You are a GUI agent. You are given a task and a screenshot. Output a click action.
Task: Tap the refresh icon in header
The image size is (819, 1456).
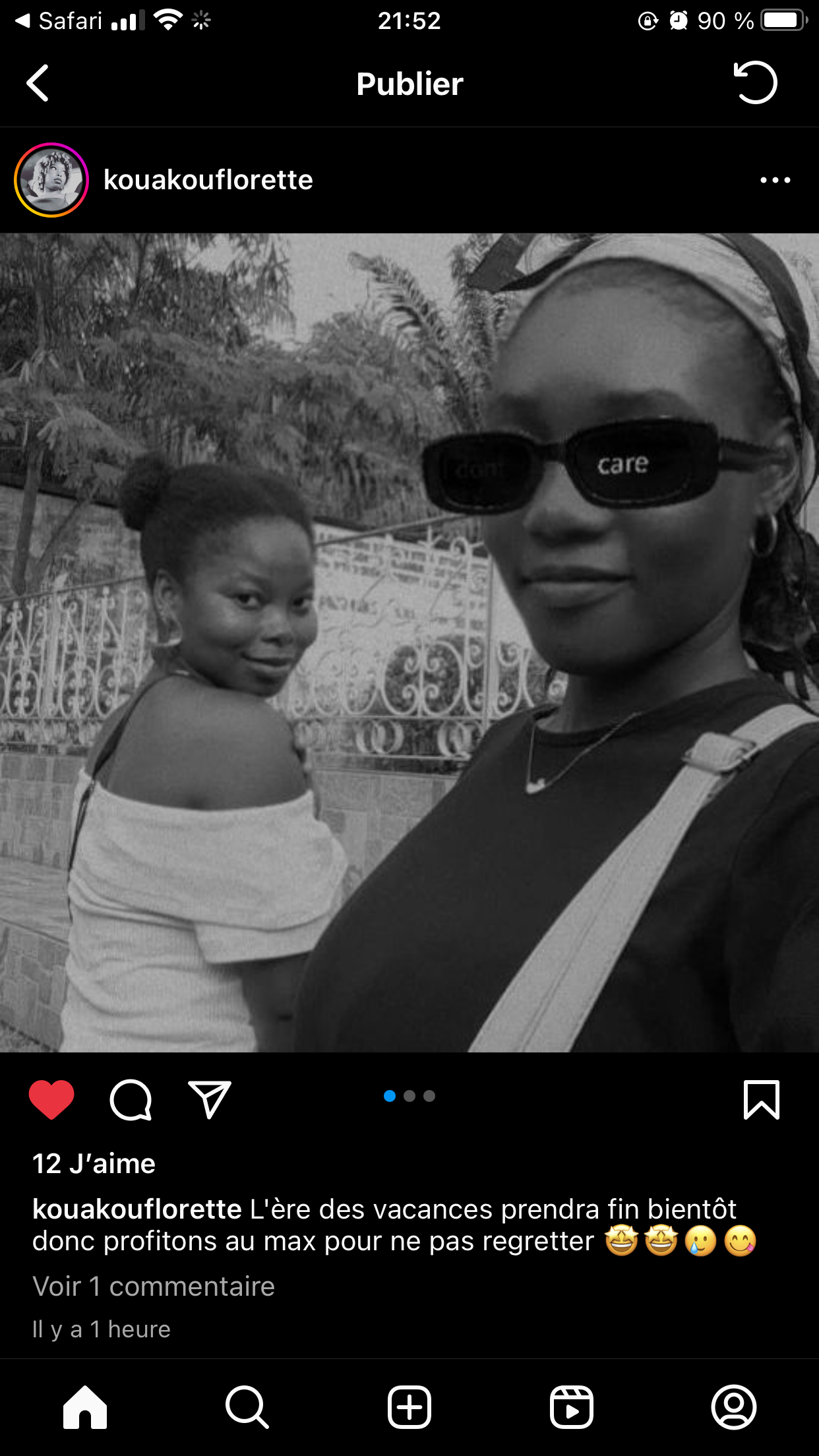click(756, 82)
